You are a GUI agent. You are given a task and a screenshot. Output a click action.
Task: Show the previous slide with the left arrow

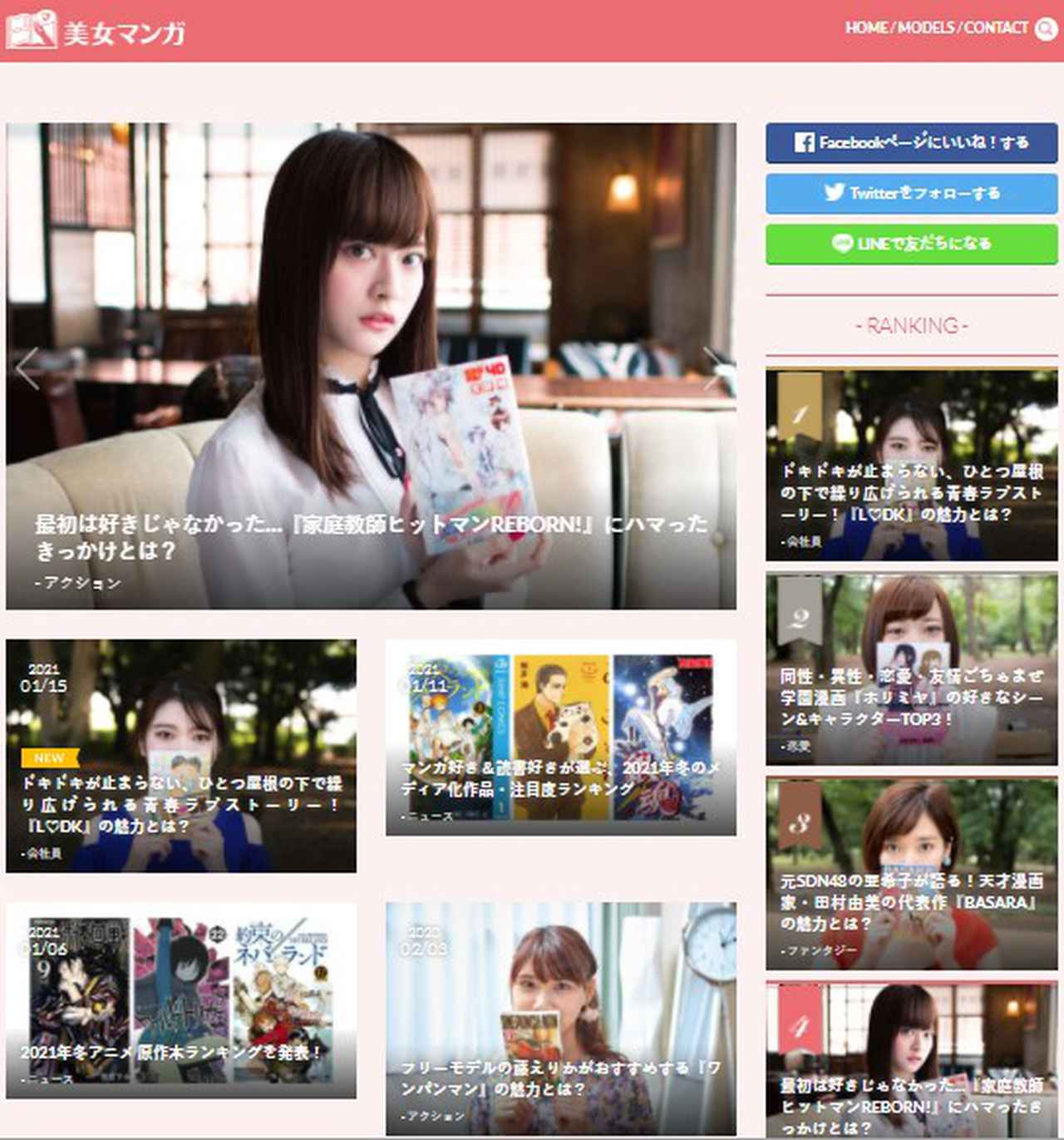pos(27,368)
